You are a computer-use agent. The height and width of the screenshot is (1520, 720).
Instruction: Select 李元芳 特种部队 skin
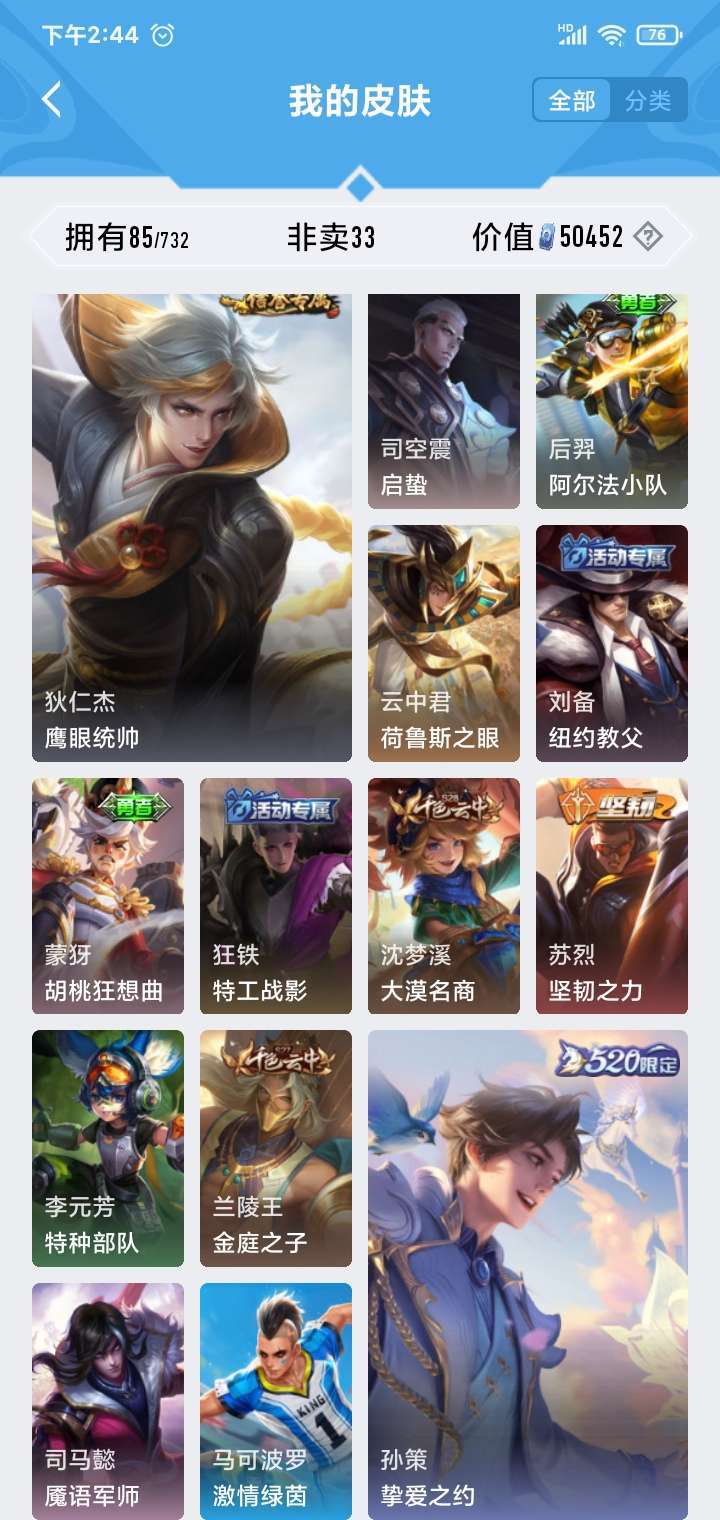[x=108, y=1148]
